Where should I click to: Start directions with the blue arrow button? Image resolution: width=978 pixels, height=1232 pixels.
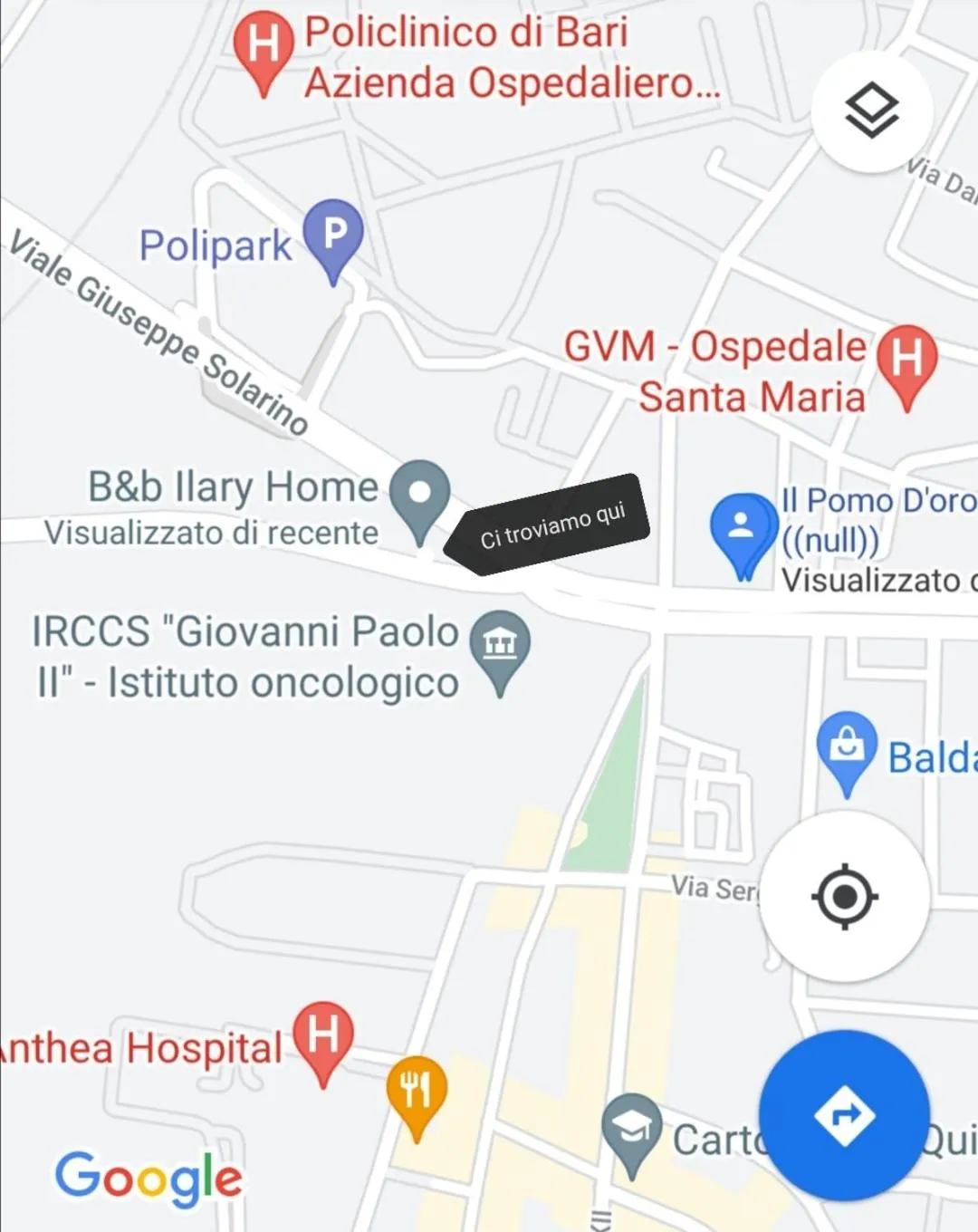coord(844,1115)
